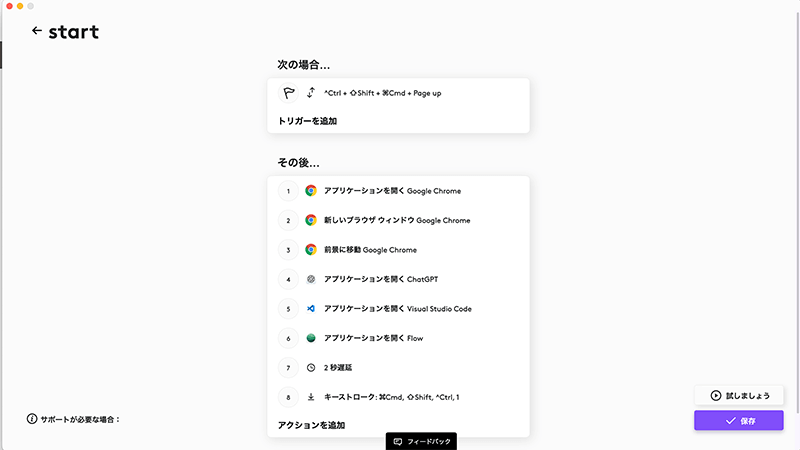Go back using the arrow beside start
The image size is (800, 450).
pyautogui.click(x=37, y=31)
